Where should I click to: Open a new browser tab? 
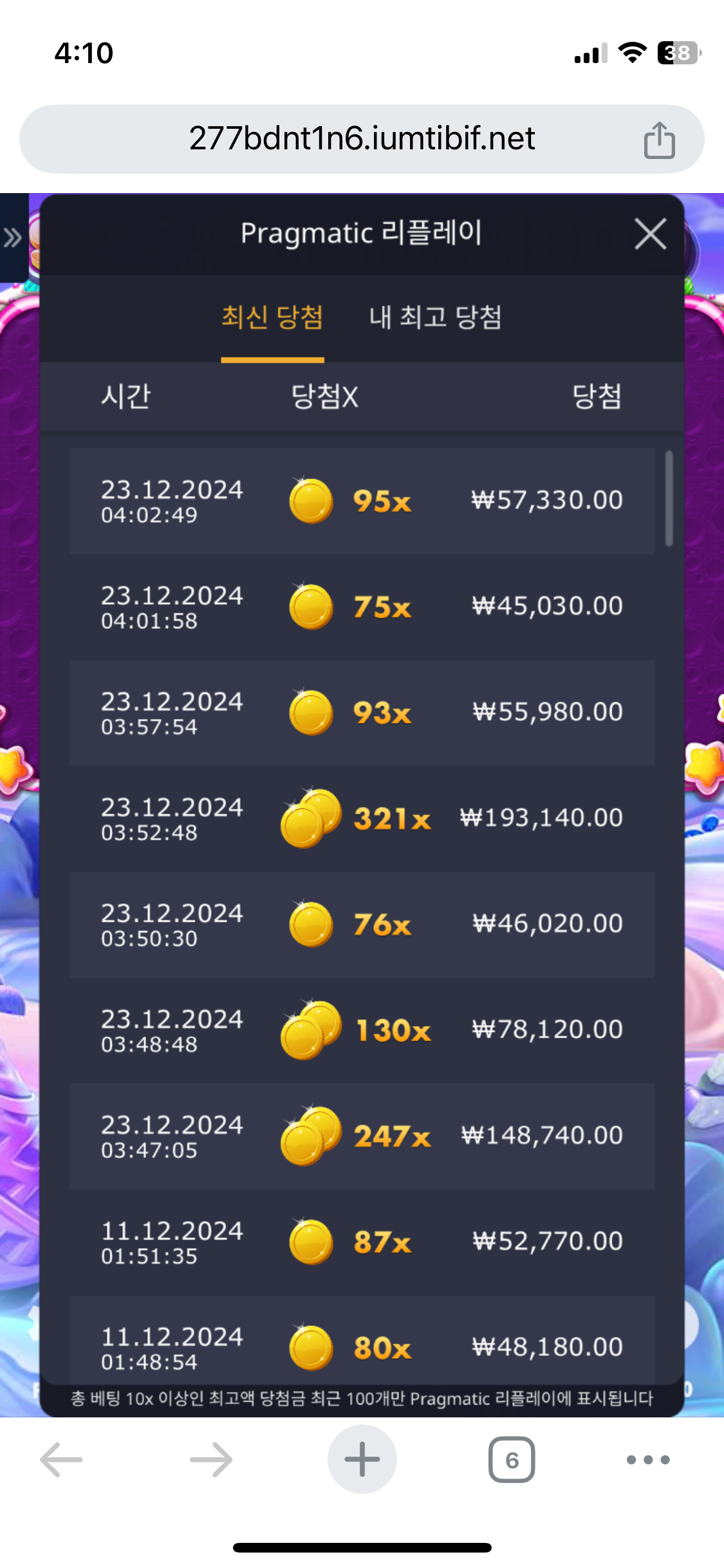(x=362, y=1459)
